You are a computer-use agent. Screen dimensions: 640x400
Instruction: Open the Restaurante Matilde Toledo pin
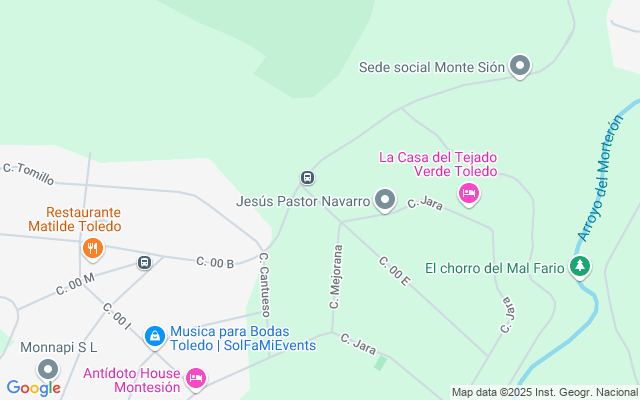(x=92, y=246)
